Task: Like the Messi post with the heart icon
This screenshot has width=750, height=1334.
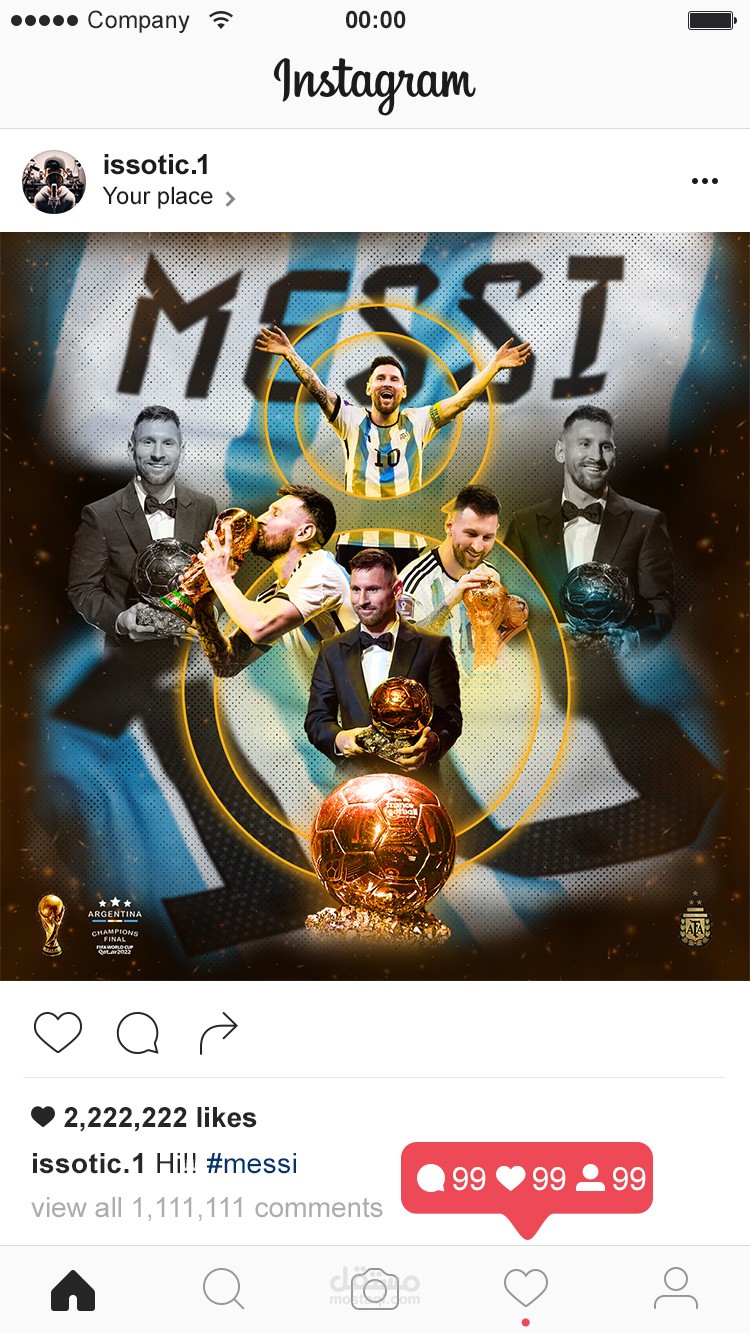Action: (x=58, y=1033)
